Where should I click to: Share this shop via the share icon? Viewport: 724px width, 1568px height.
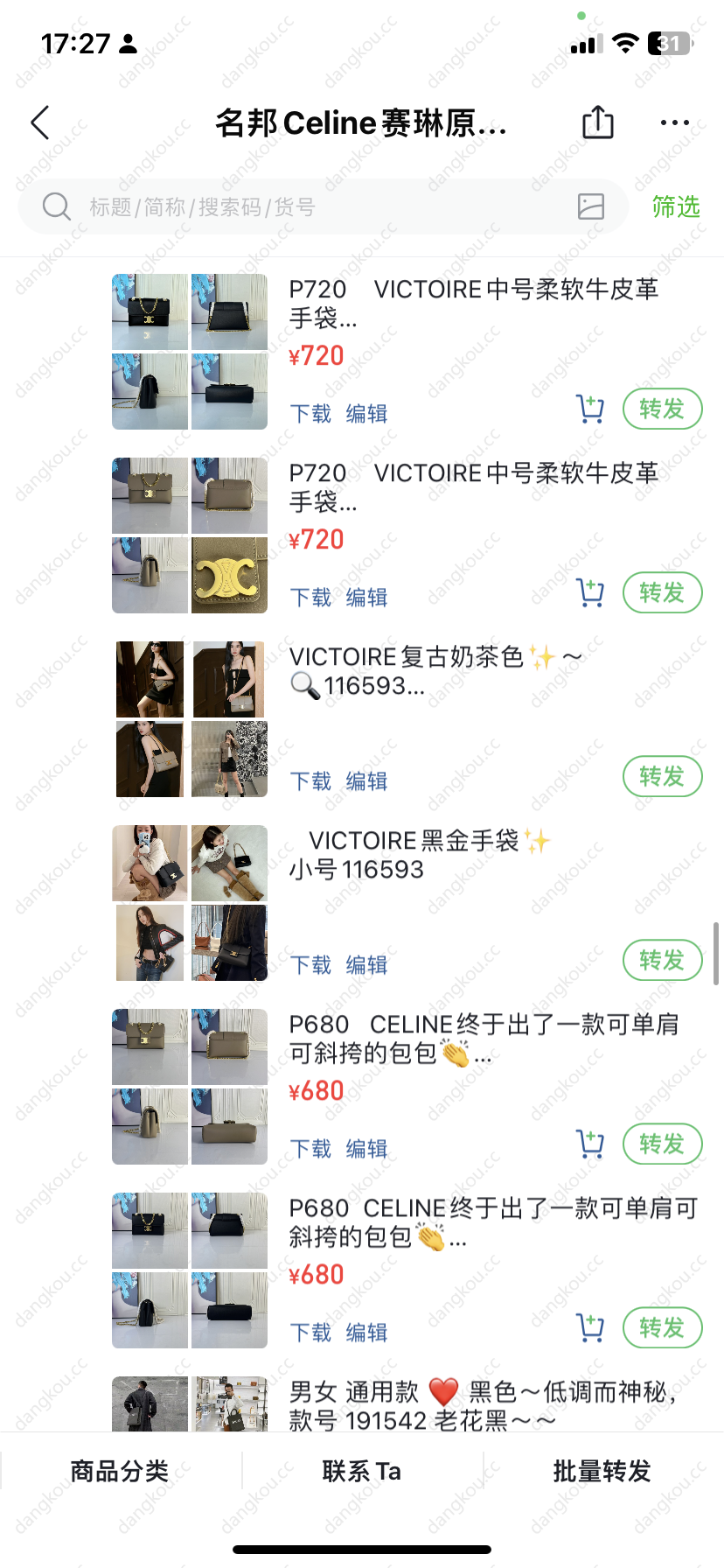598,122
